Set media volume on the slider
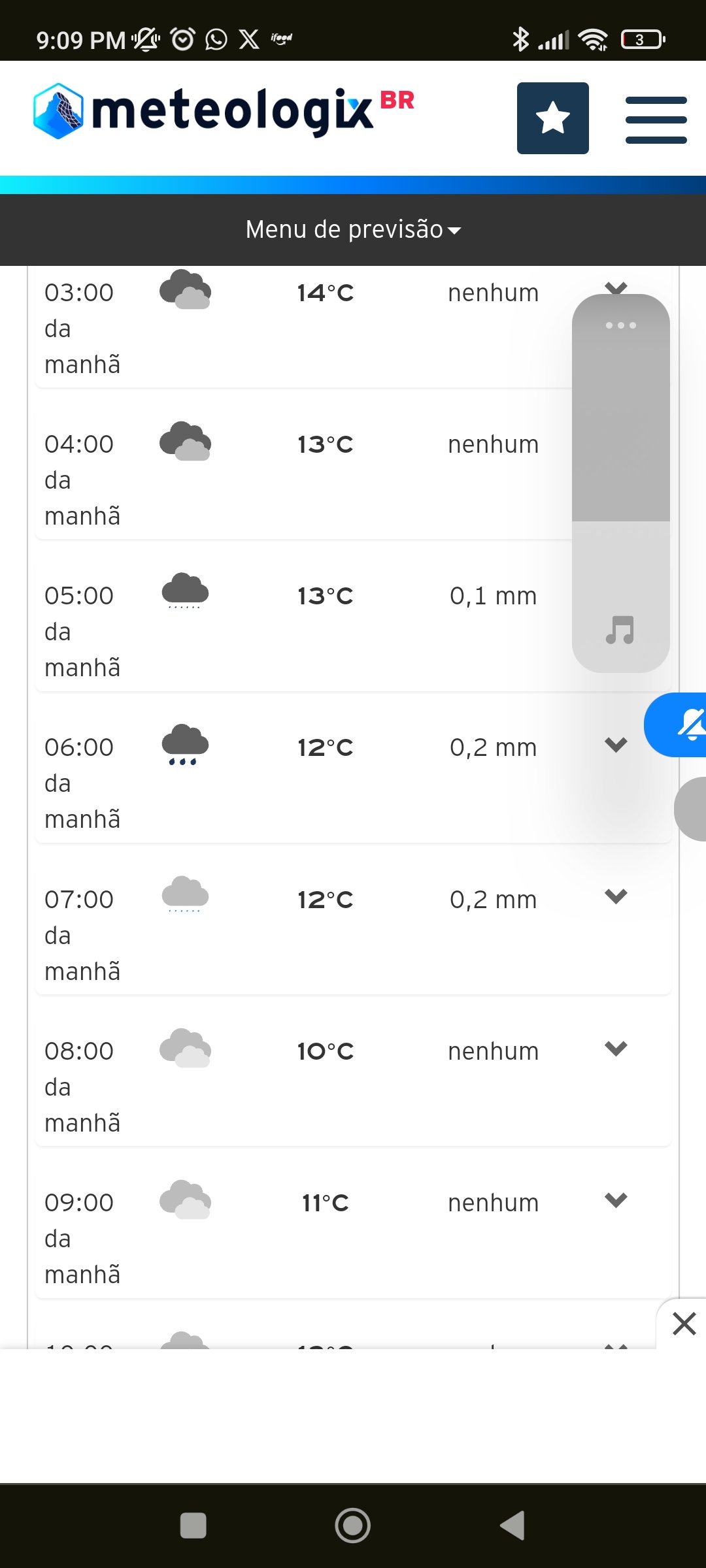The width and height of the screenshot is (706, 1568). pyautogui.click(x=620, y=483)
